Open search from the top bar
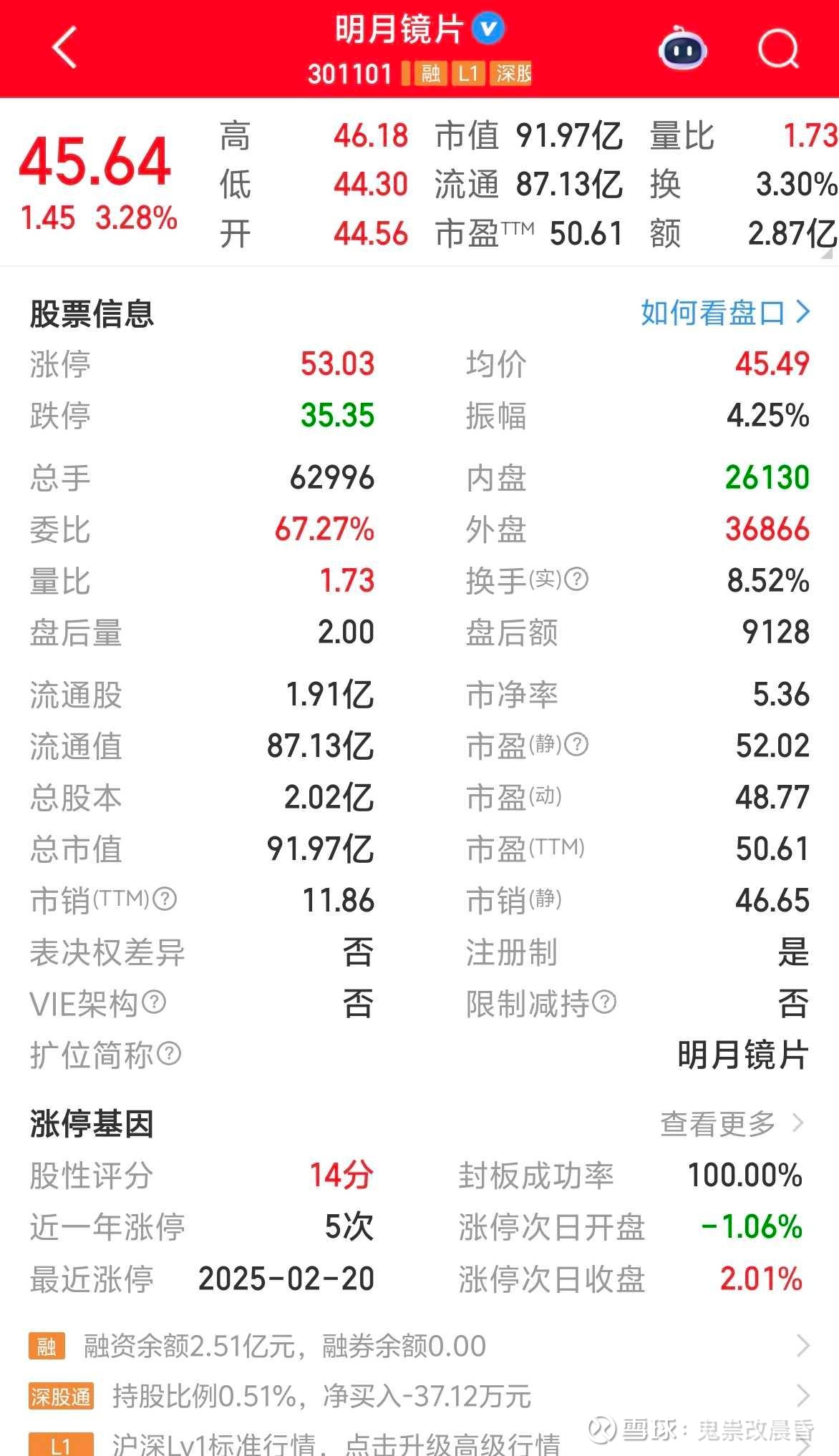This screenshot has height=1456, width=839. coord(778,49)
